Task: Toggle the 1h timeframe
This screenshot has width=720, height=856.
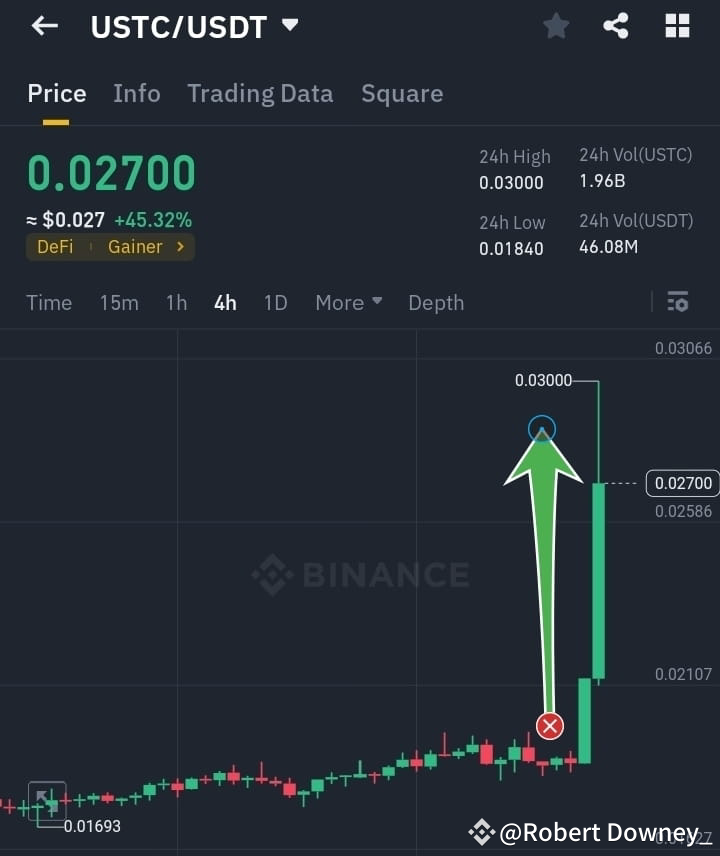Action: pos(176,302)
